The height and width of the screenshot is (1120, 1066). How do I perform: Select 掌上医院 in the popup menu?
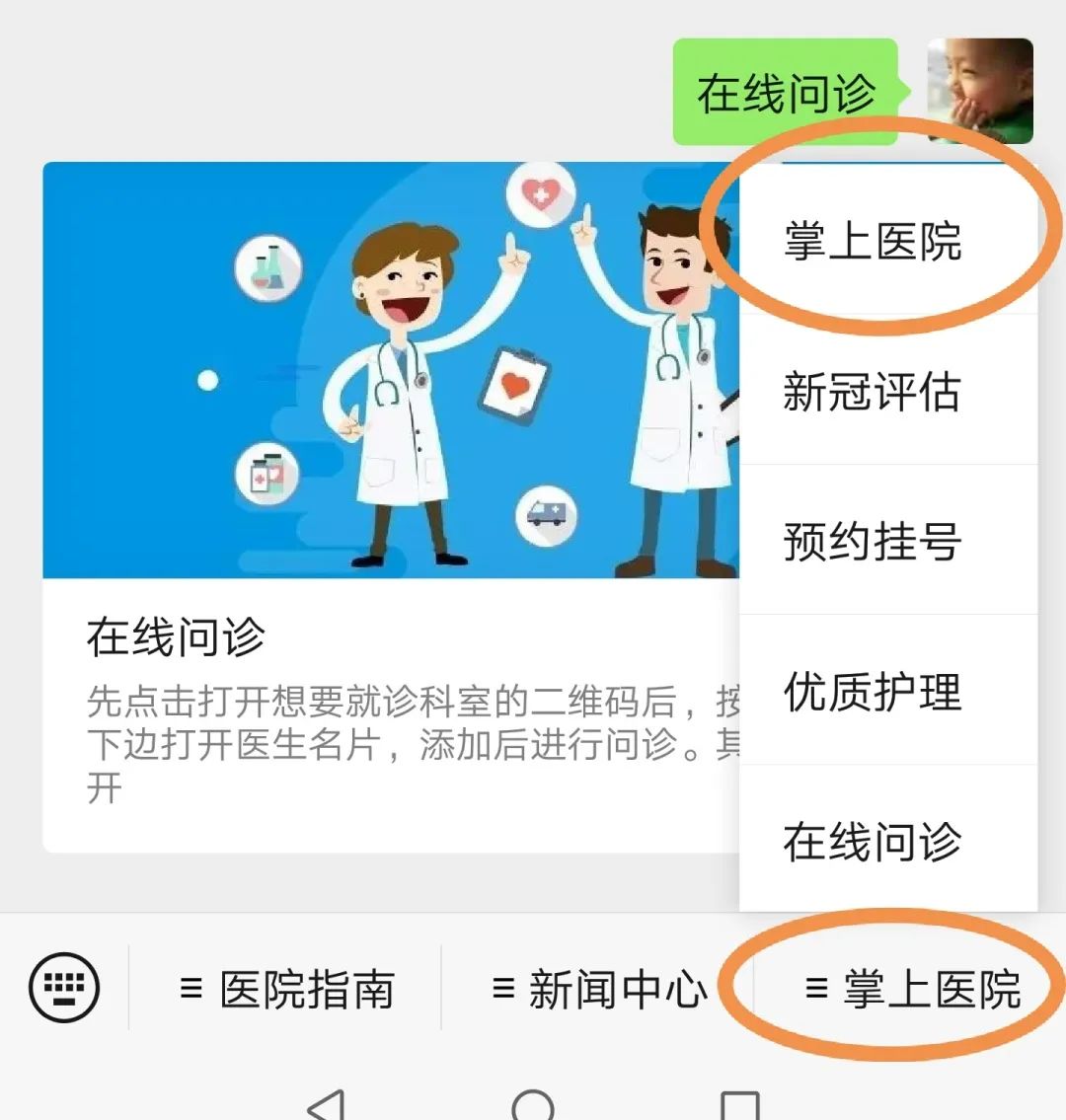pyautogui.click(x=873, y=242)
